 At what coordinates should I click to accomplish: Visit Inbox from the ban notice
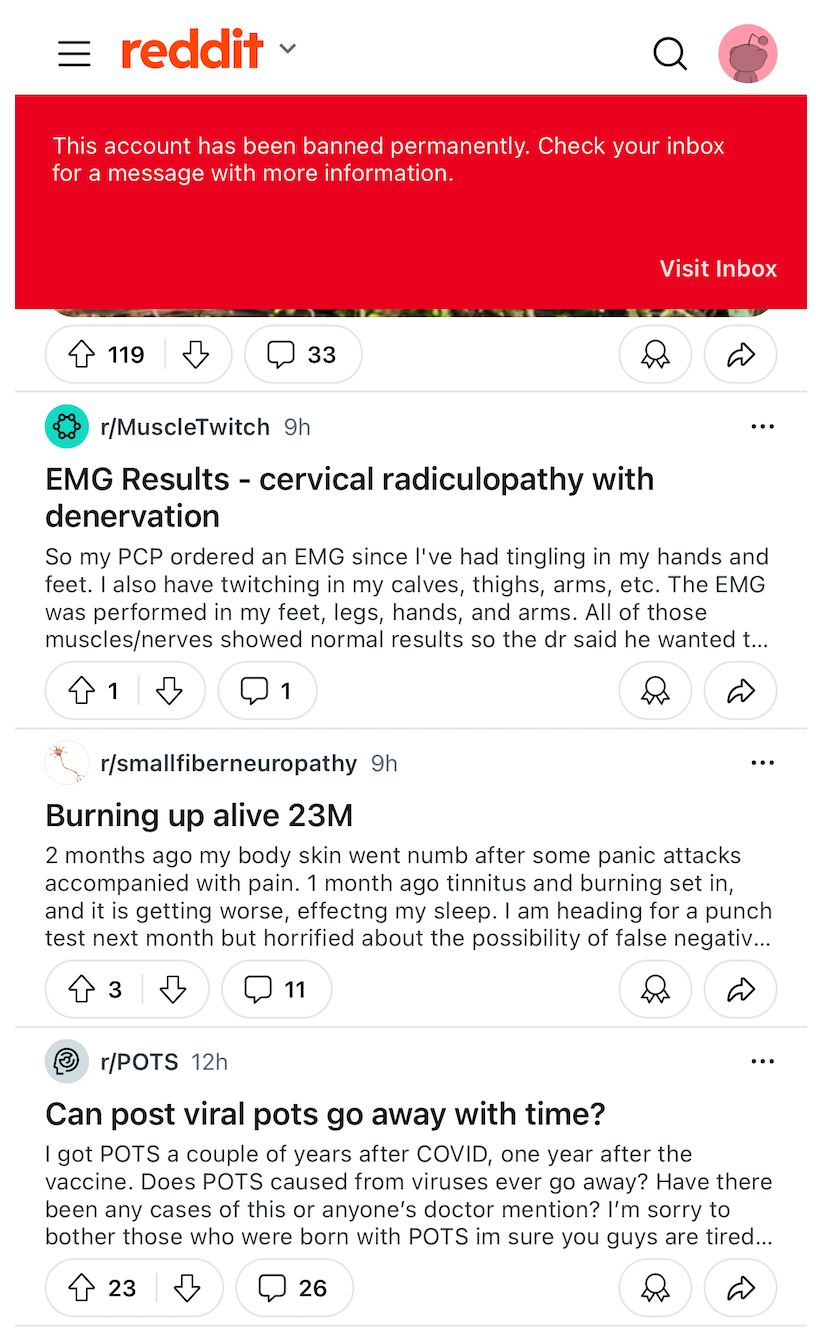coord(717,269)
